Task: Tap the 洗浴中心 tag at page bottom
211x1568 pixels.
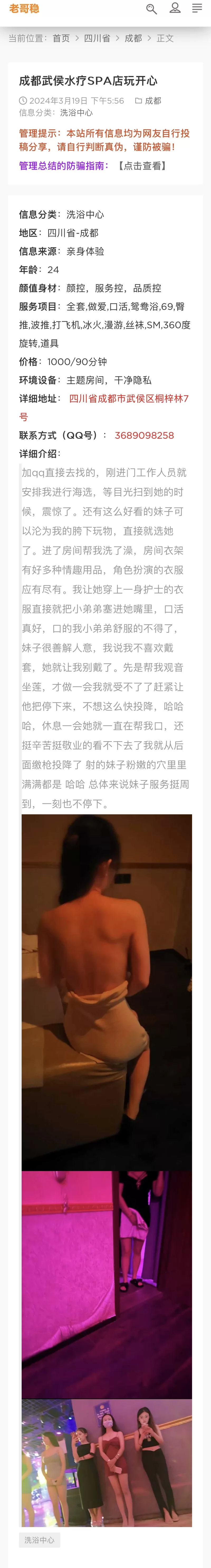Action: 40,1540
